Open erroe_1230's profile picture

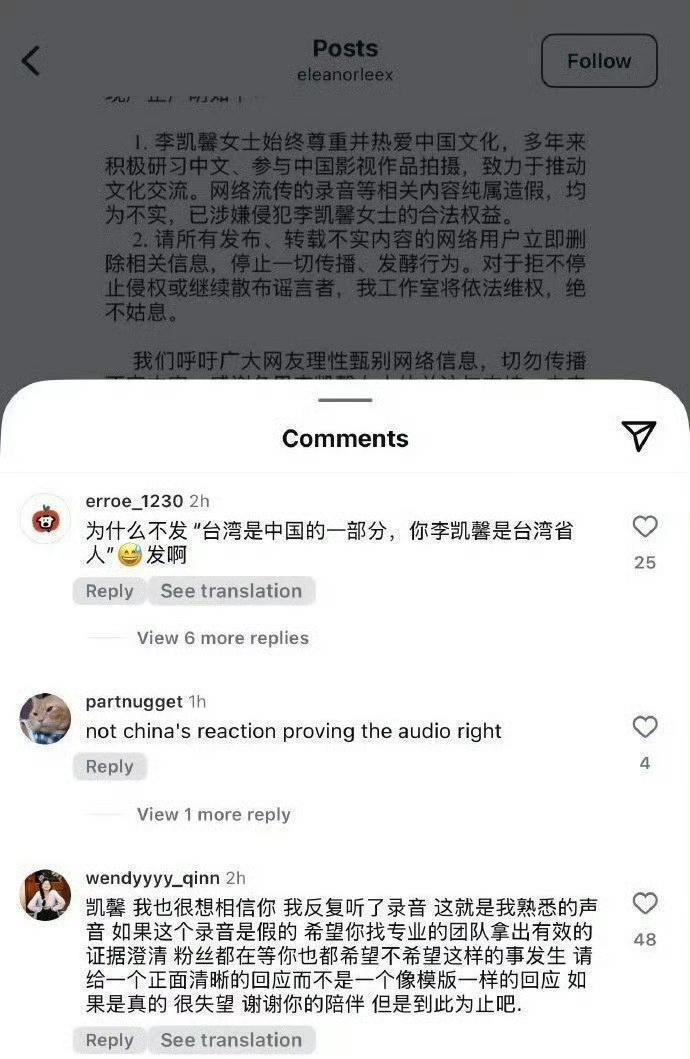coord(45,518)
